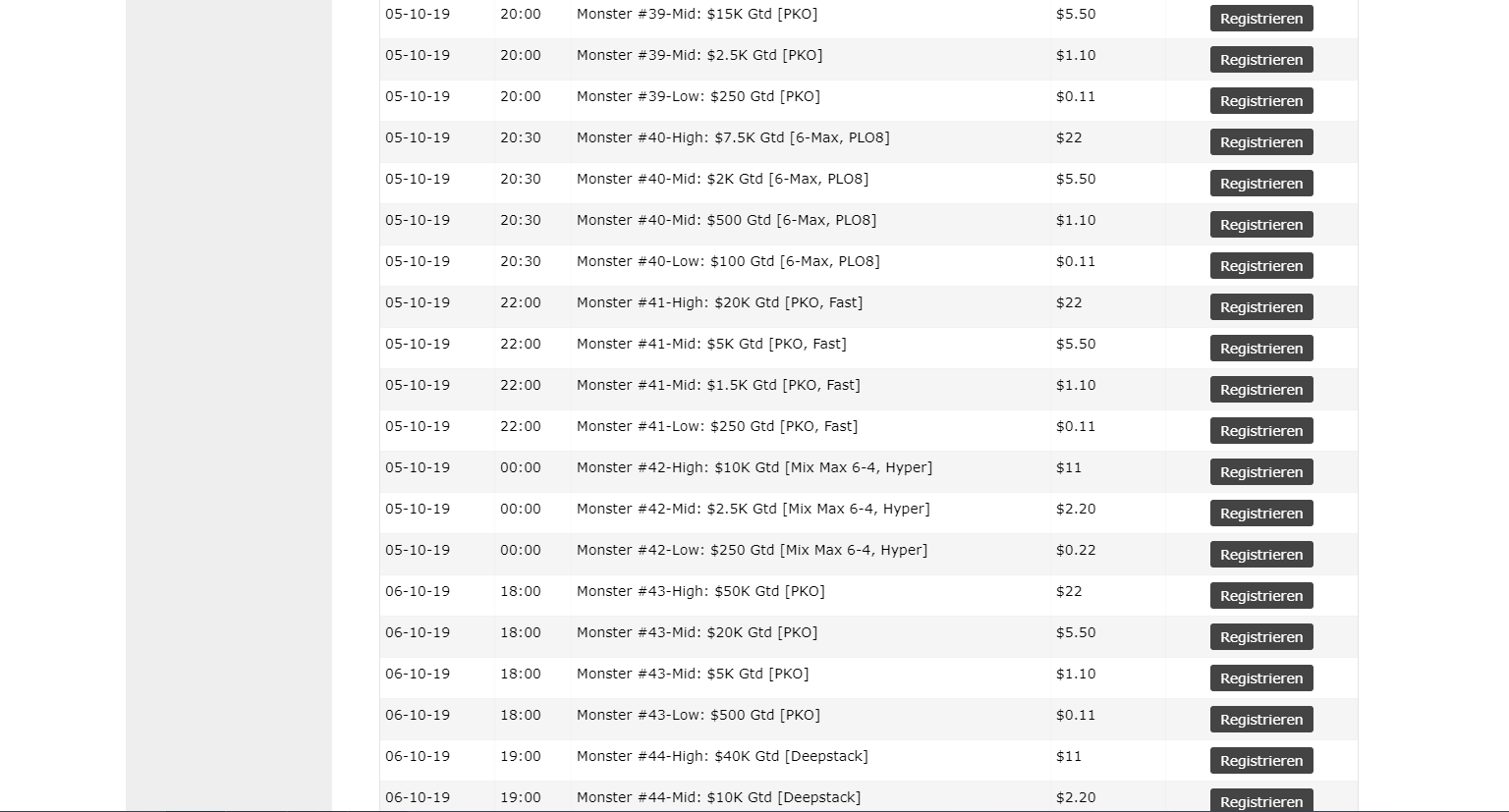Screen dimensions: 1509x812
Task: Tap Registrieren for Monster #40-Low $100
Action: (1261, 266)
